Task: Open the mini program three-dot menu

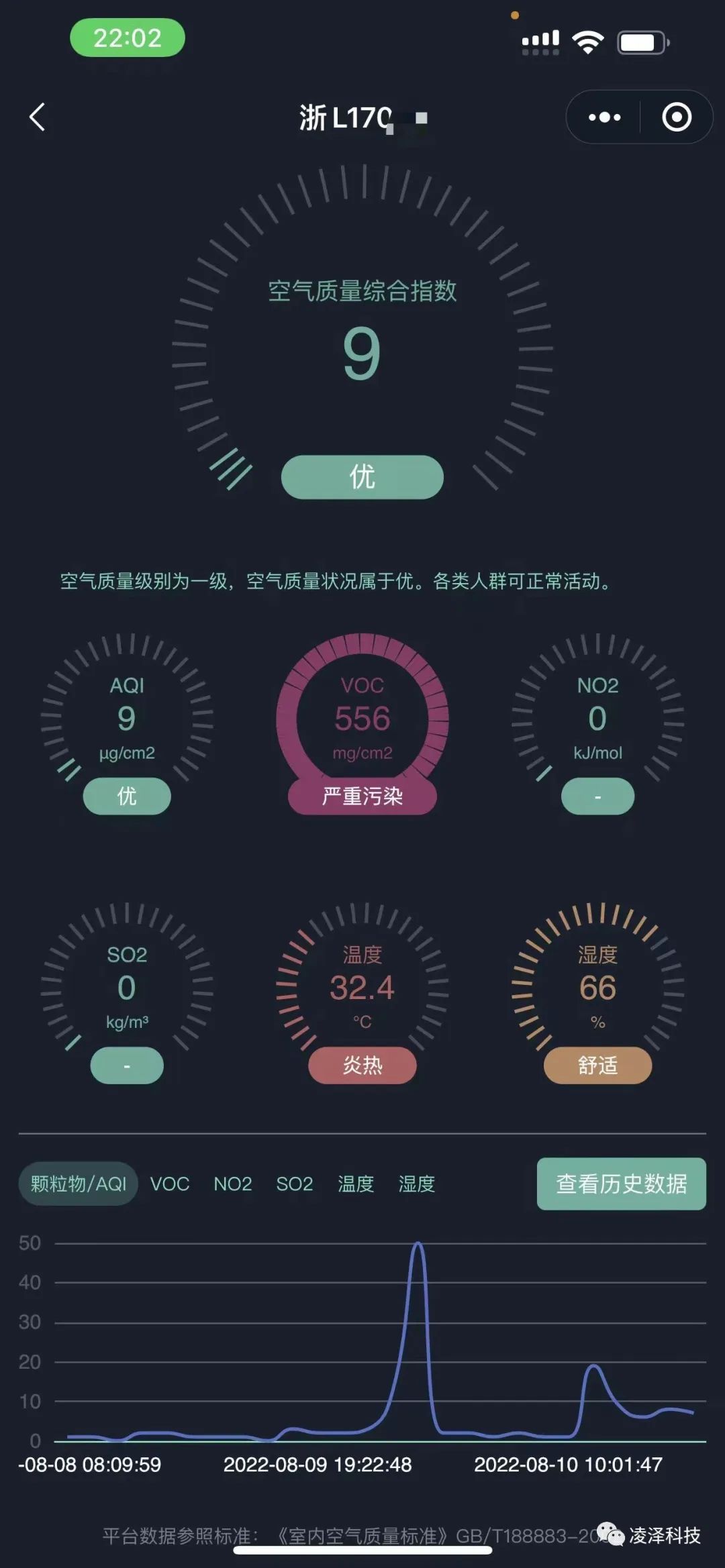Action: click(604, 117)
